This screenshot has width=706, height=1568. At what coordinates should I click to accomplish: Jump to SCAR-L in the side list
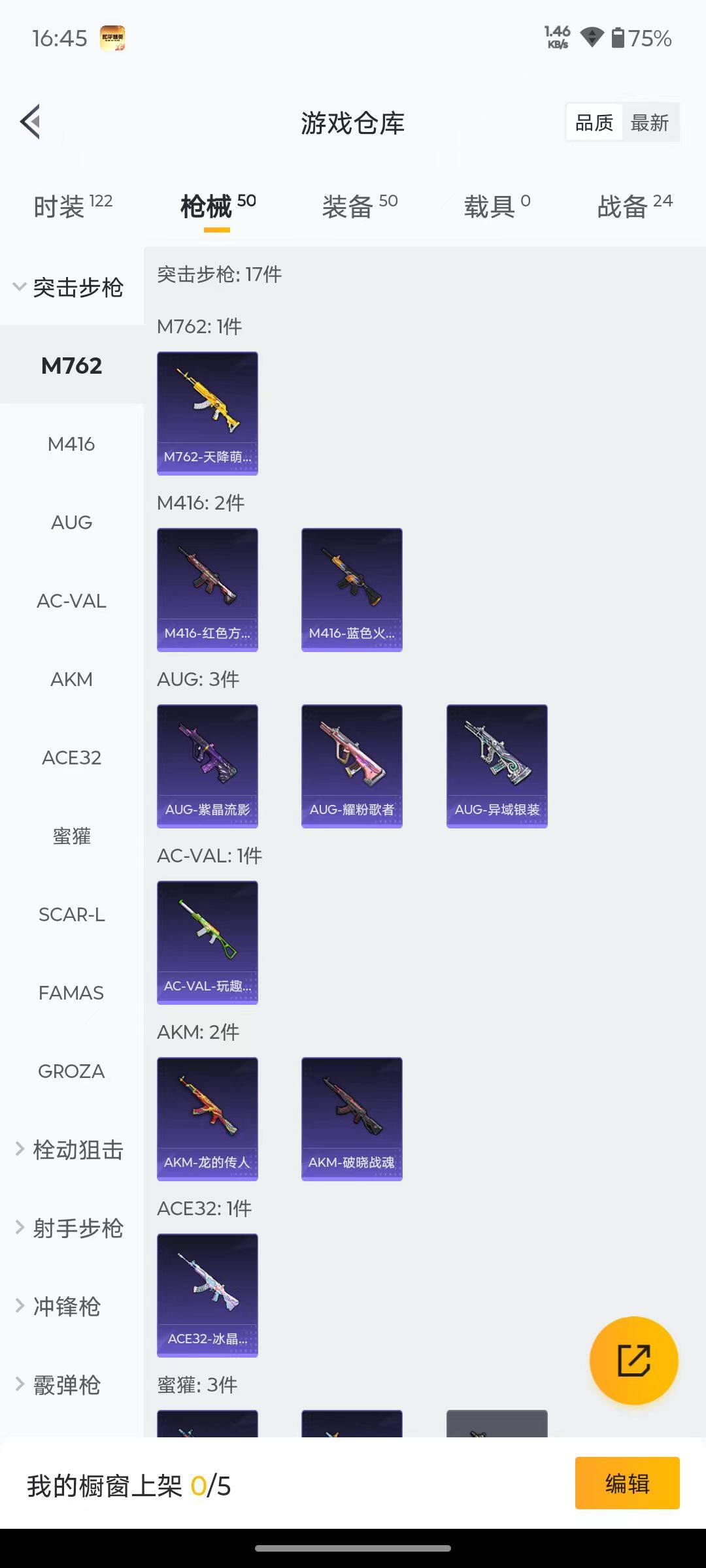click(x=71, y=915)
